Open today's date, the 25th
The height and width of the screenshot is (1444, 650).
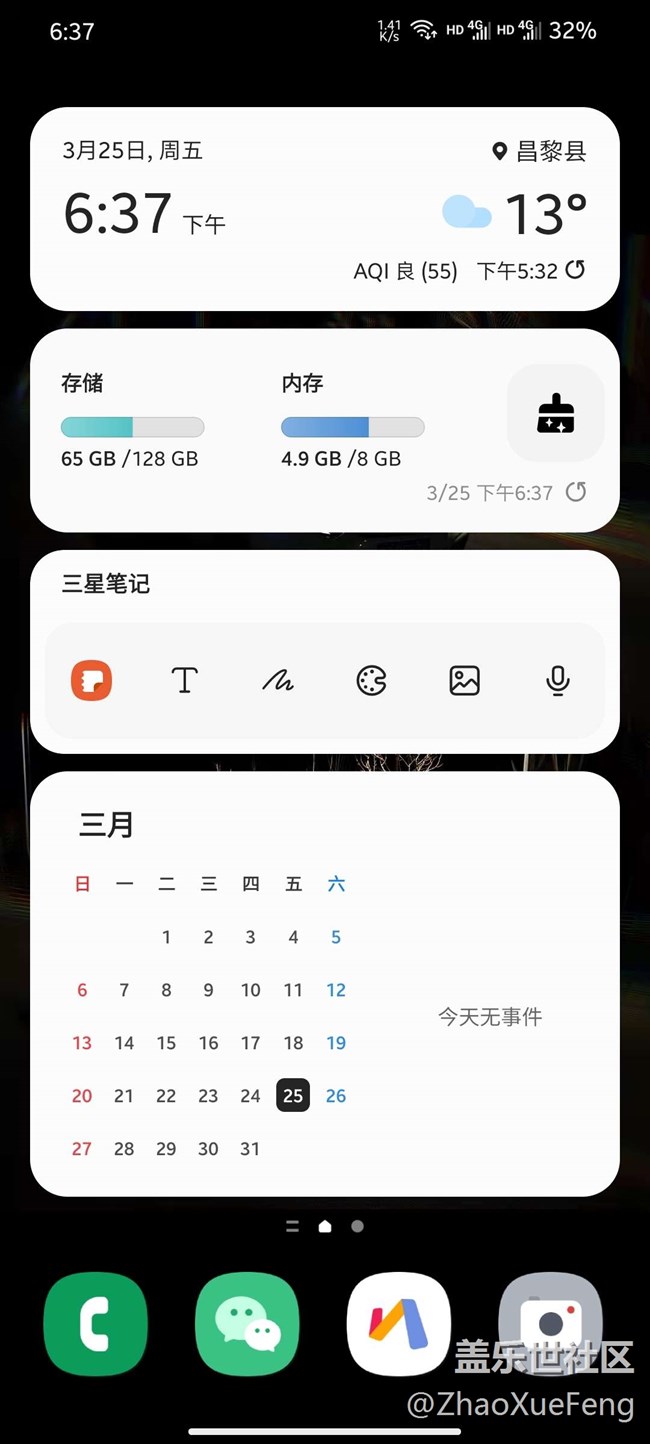(293, 1096)
